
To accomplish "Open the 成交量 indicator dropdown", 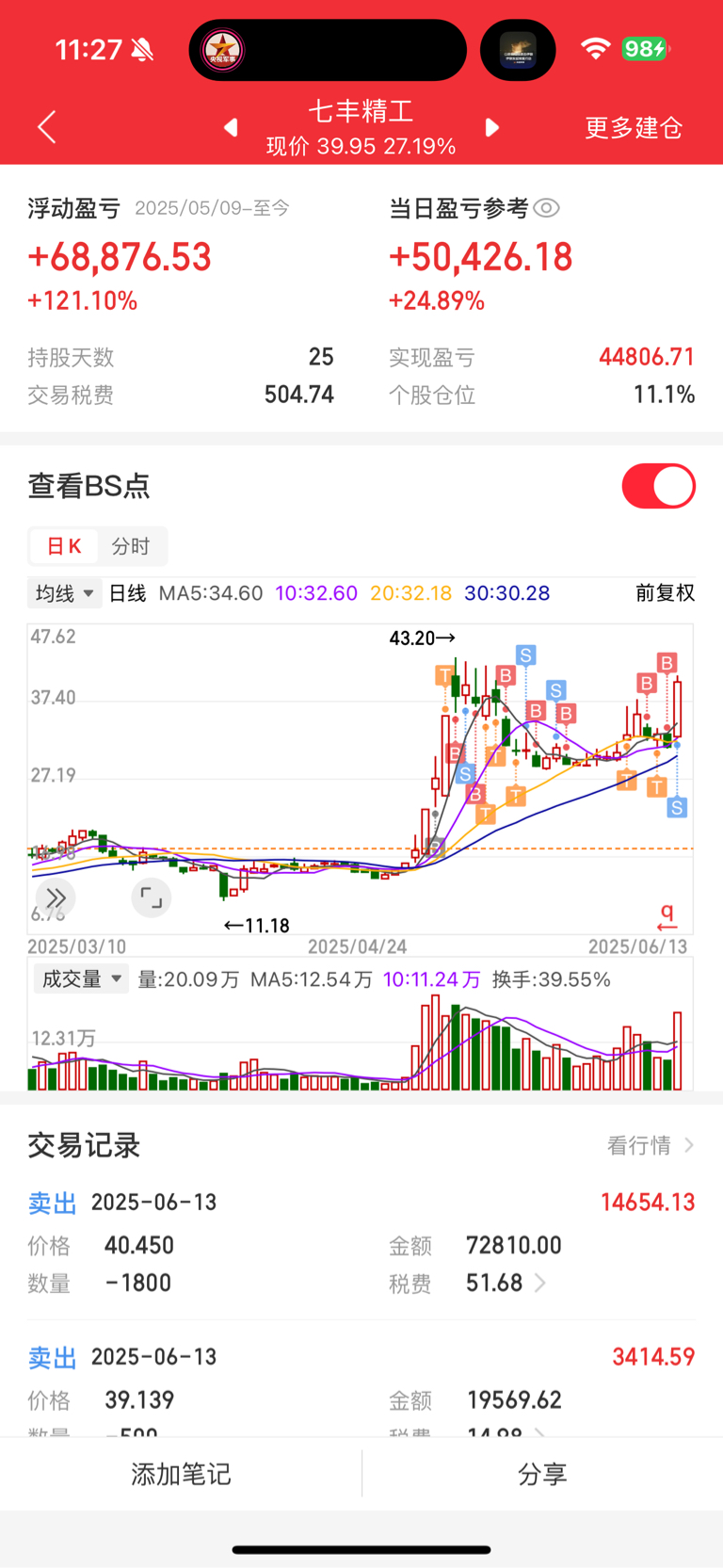I will (80, 979).
